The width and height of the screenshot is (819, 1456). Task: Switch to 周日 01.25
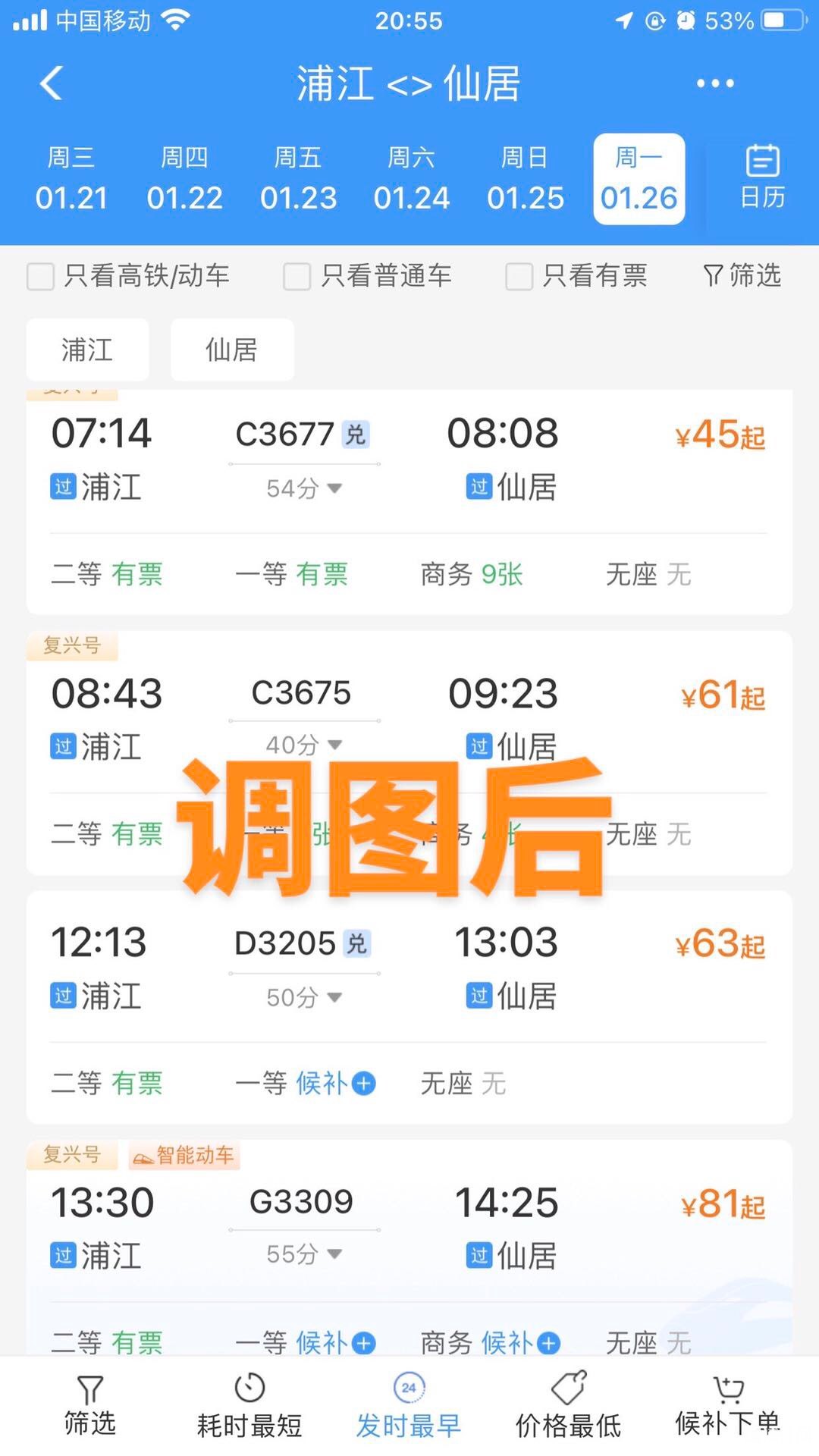click(525, 180)
